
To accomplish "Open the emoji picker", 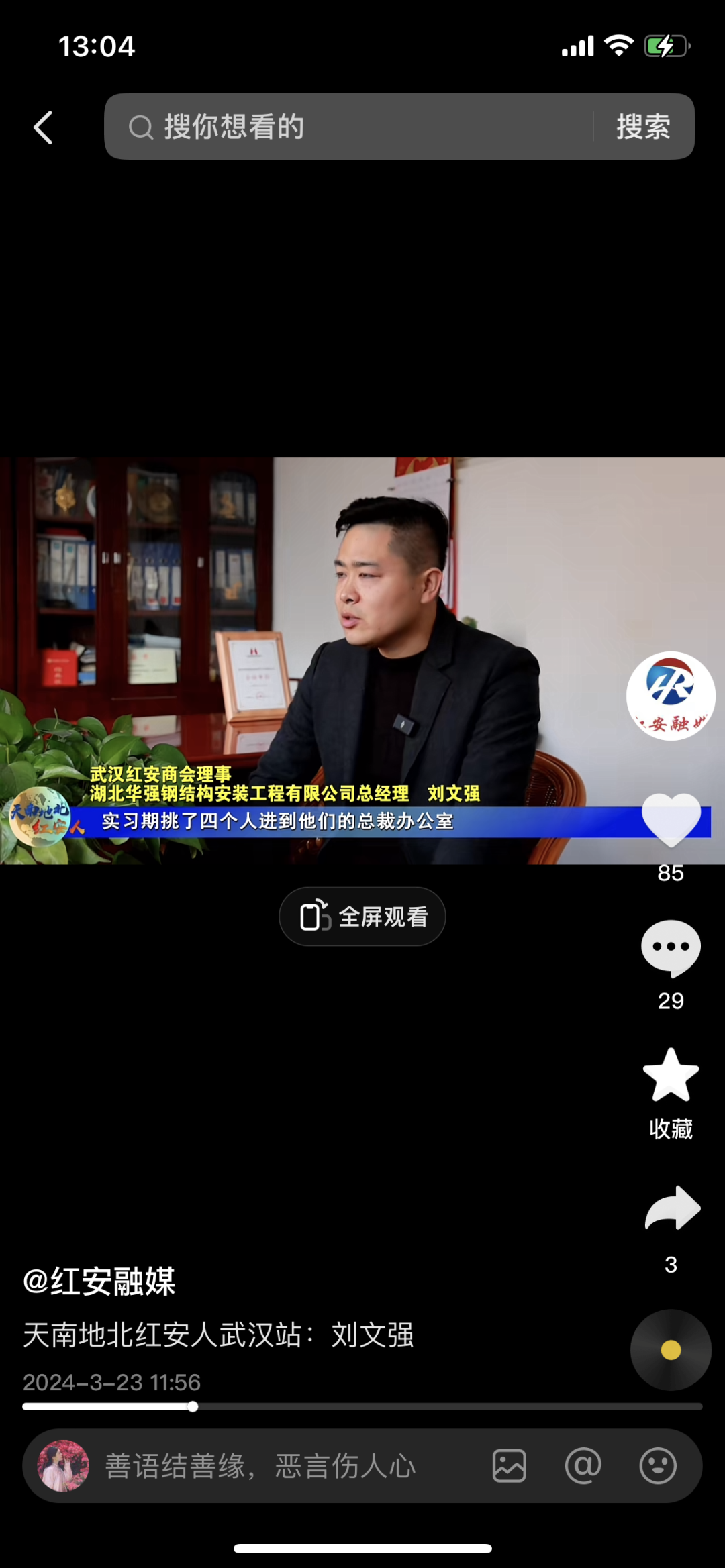I will pyautogui.click(x=657, y=1466).
